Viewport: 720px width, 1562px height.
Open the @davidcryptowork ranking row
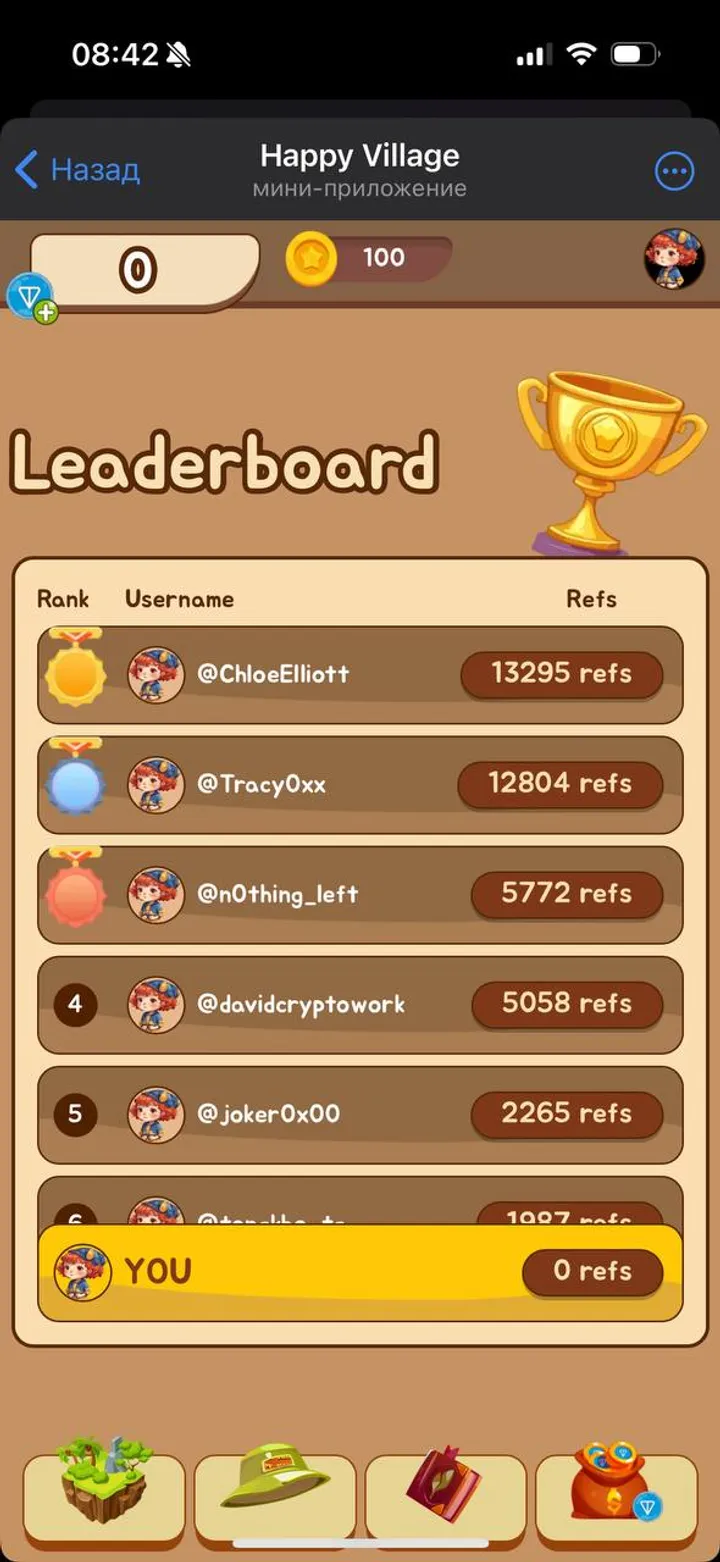pyautogui.click(x=360, y=1004)
